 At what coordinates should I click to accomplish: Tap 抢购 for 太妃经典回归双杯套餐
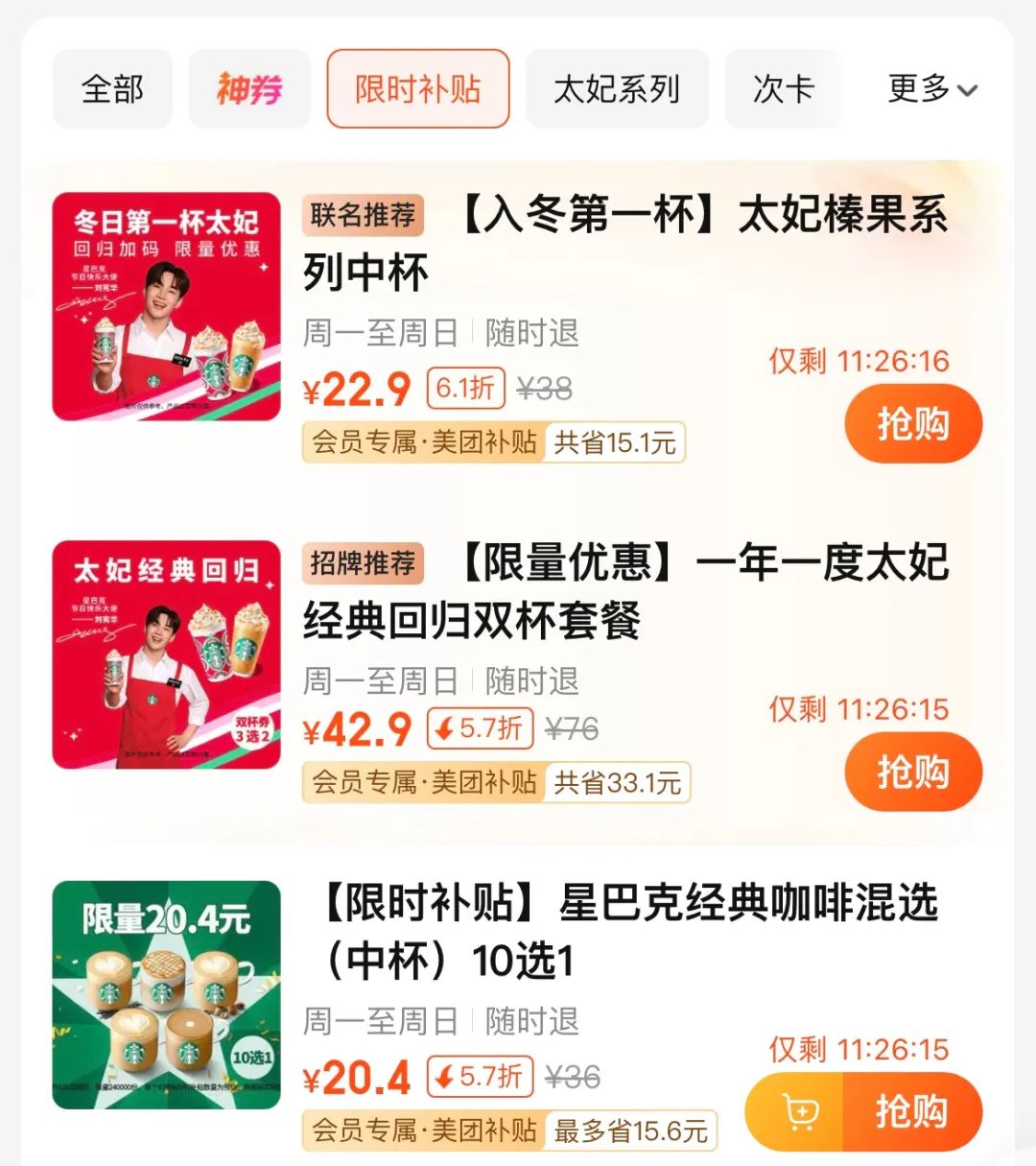(x=912, y=772)
